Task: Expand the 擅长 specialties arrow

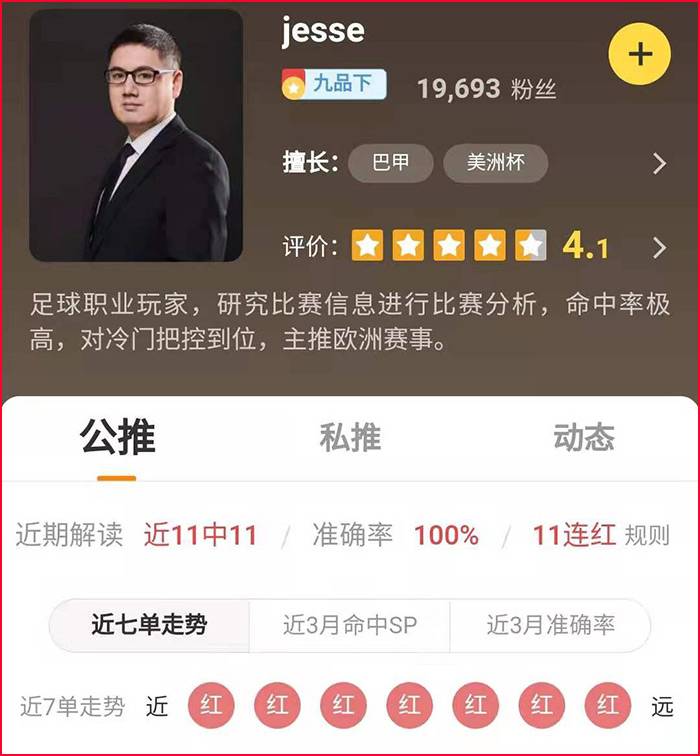Action: pos(659,164)
